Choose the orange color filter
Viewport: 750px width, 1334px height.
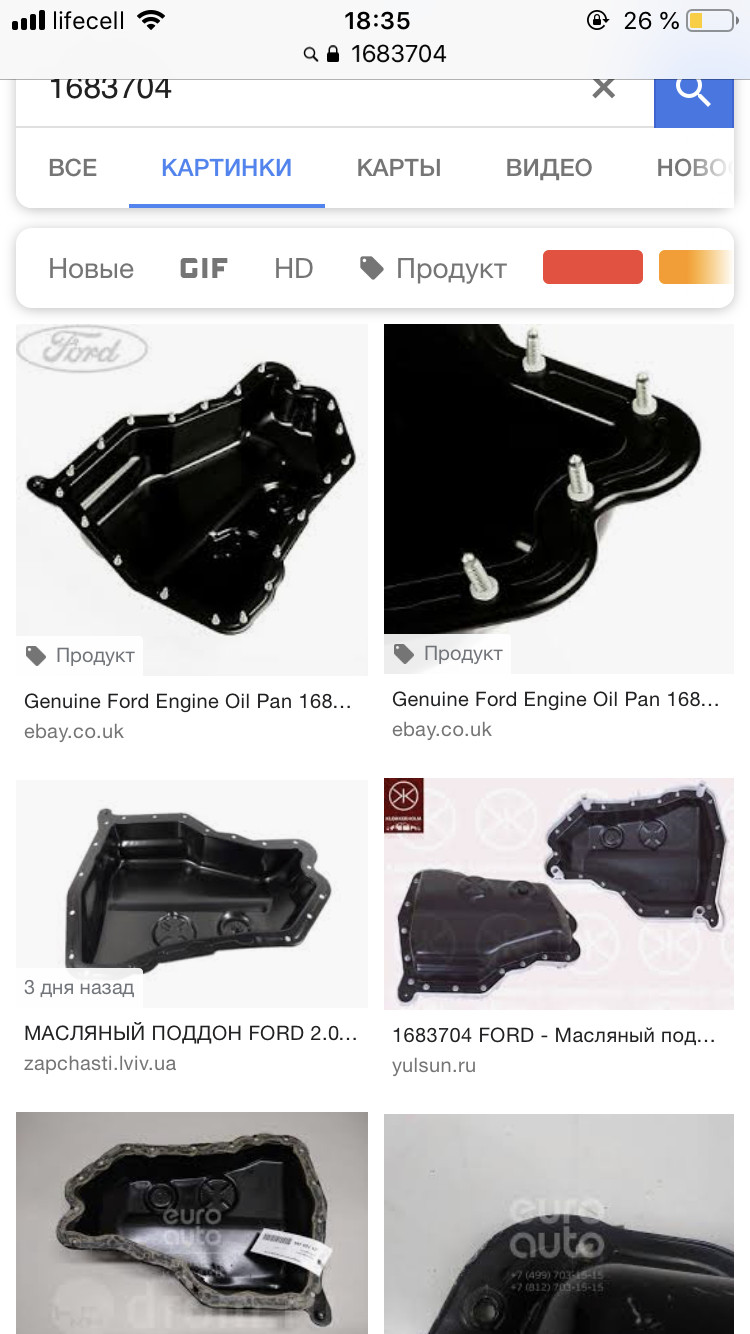click(x=694, y=268)
